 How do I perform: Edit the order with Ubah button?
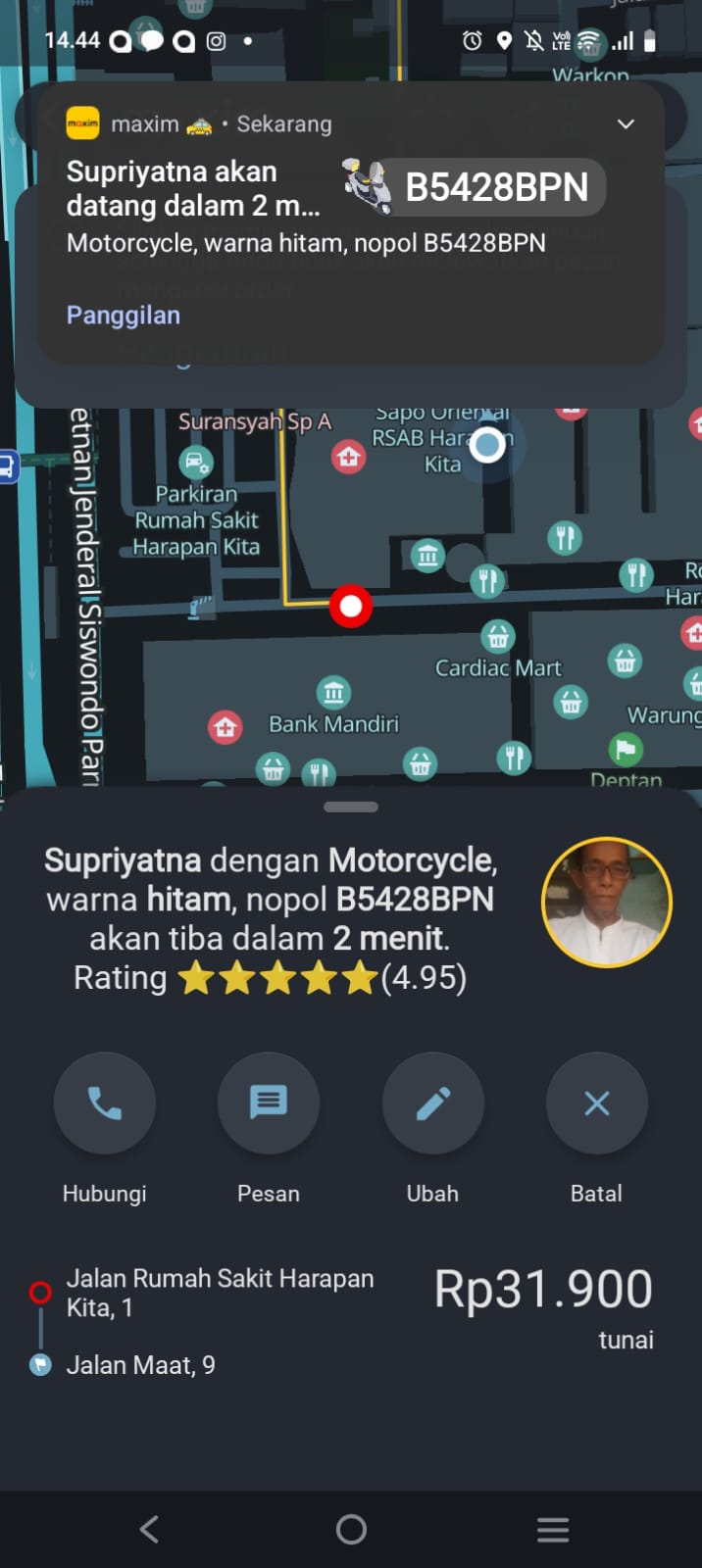click(432, 1103)
